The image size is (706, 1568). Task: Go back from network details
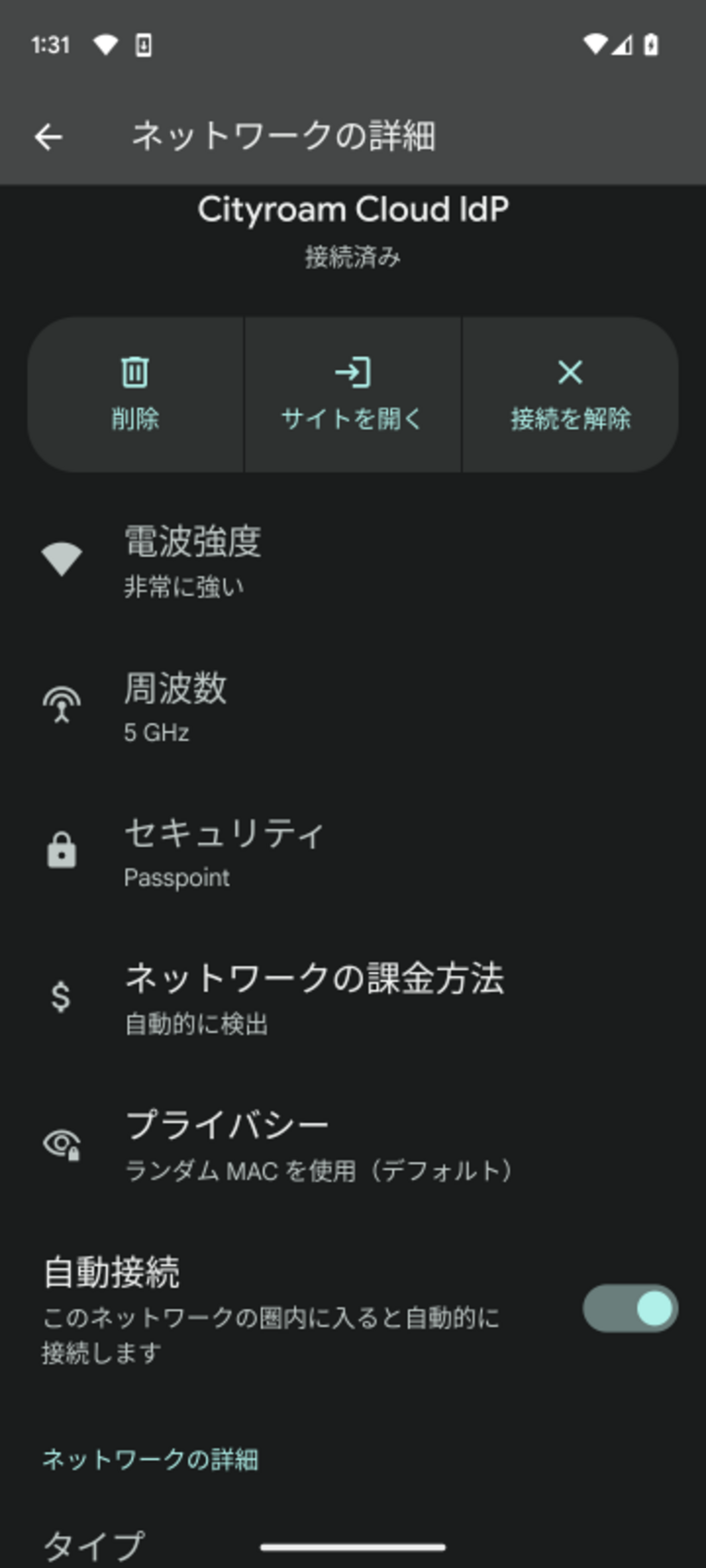point(49,136)
